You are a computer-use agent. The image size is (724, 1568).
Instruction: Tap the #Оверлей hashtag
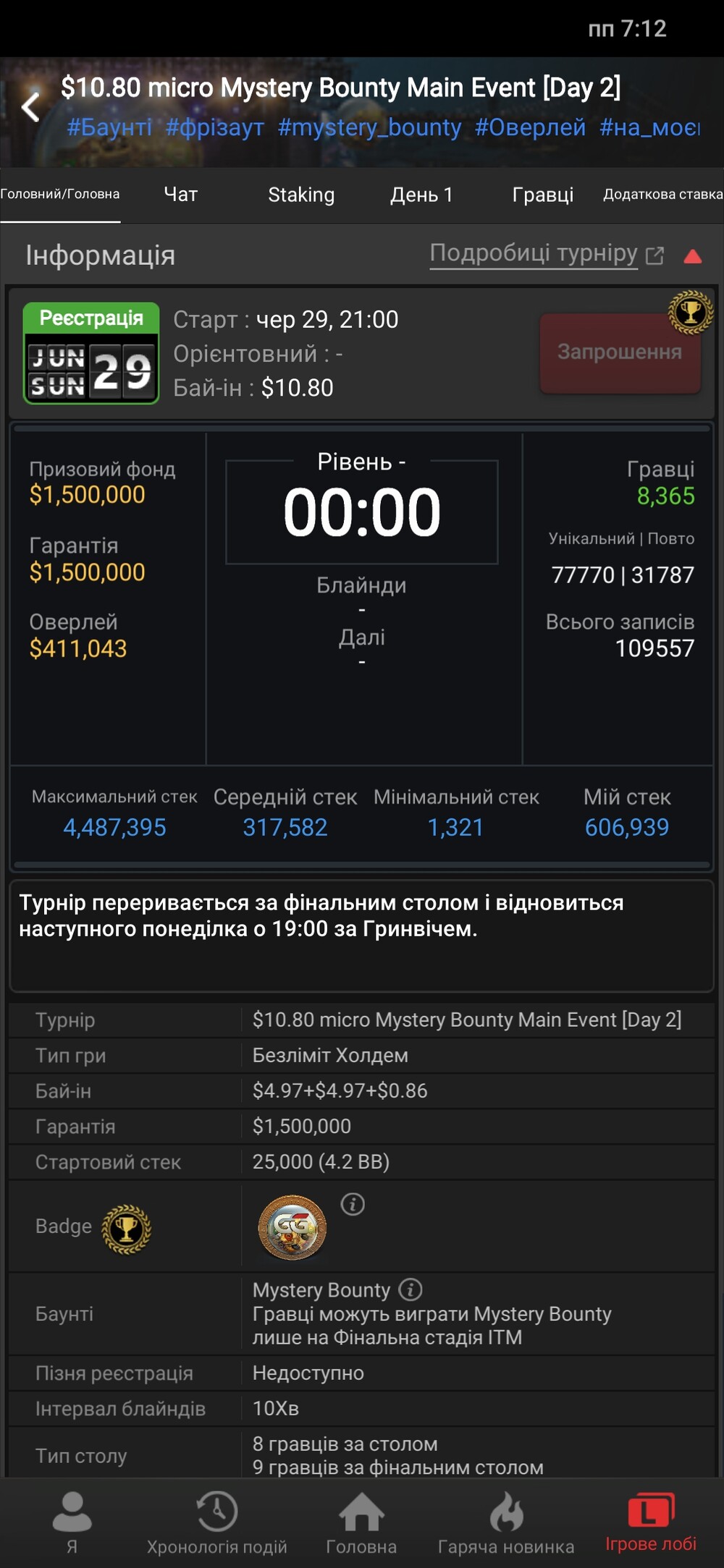(530, 127)
